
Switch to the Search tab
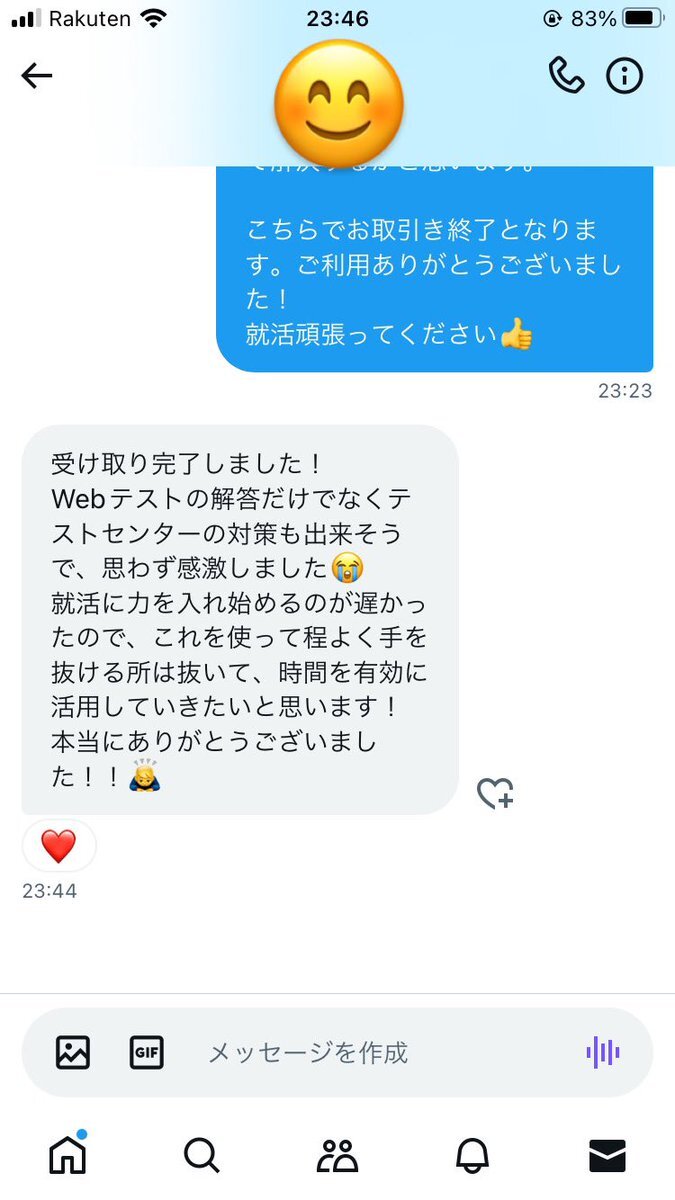coord(202,1155)
